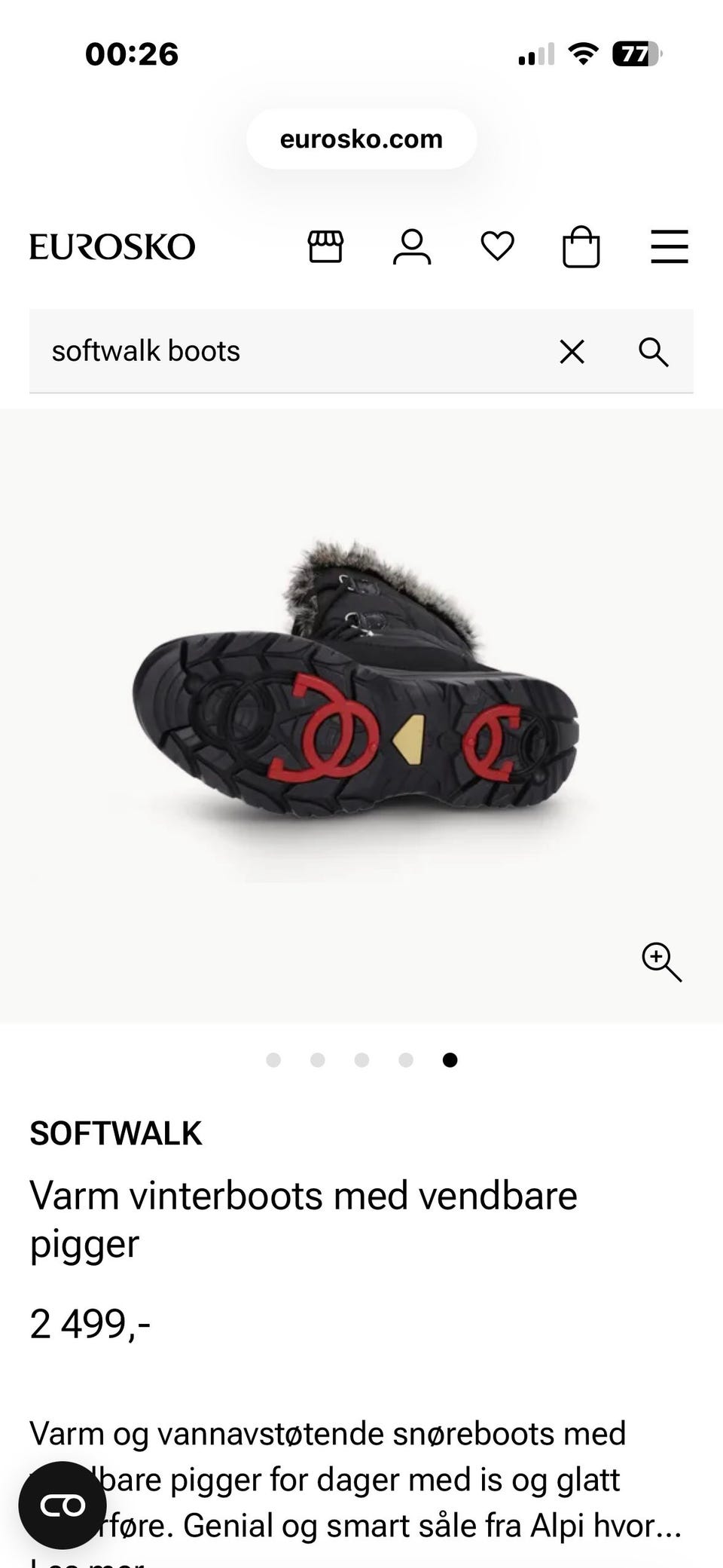Submit the search with magnifier icon
Viewport: 723px width, 1568px height.
coord(653,351)
